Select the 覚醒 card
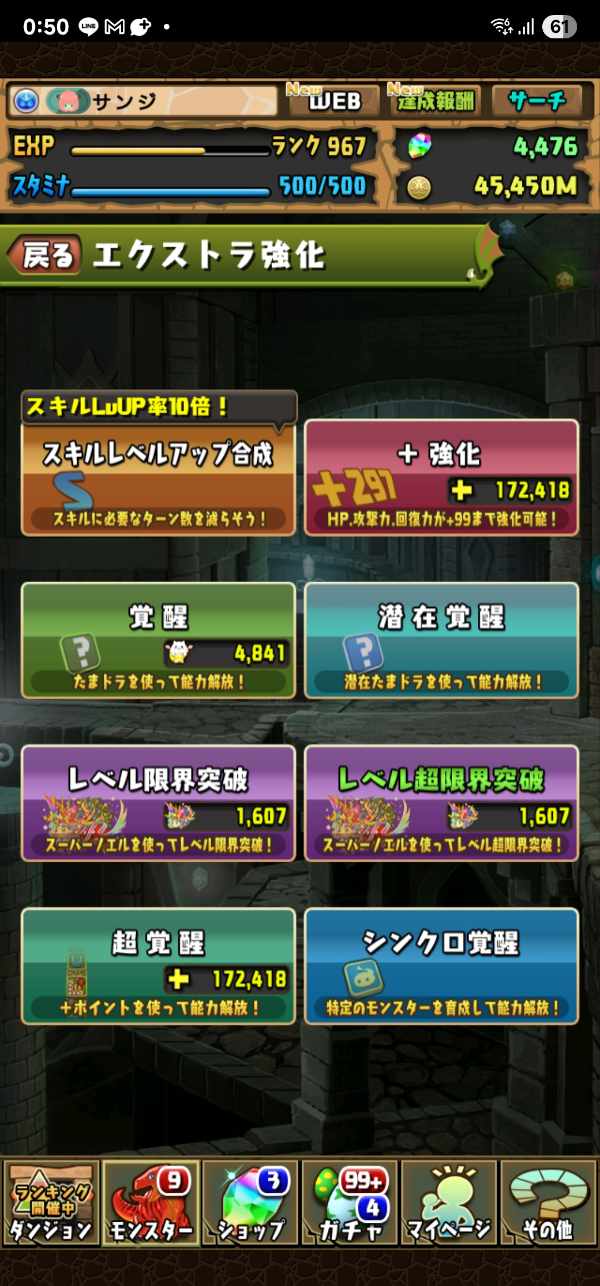 pyautogui.click(x=158, y=640)
